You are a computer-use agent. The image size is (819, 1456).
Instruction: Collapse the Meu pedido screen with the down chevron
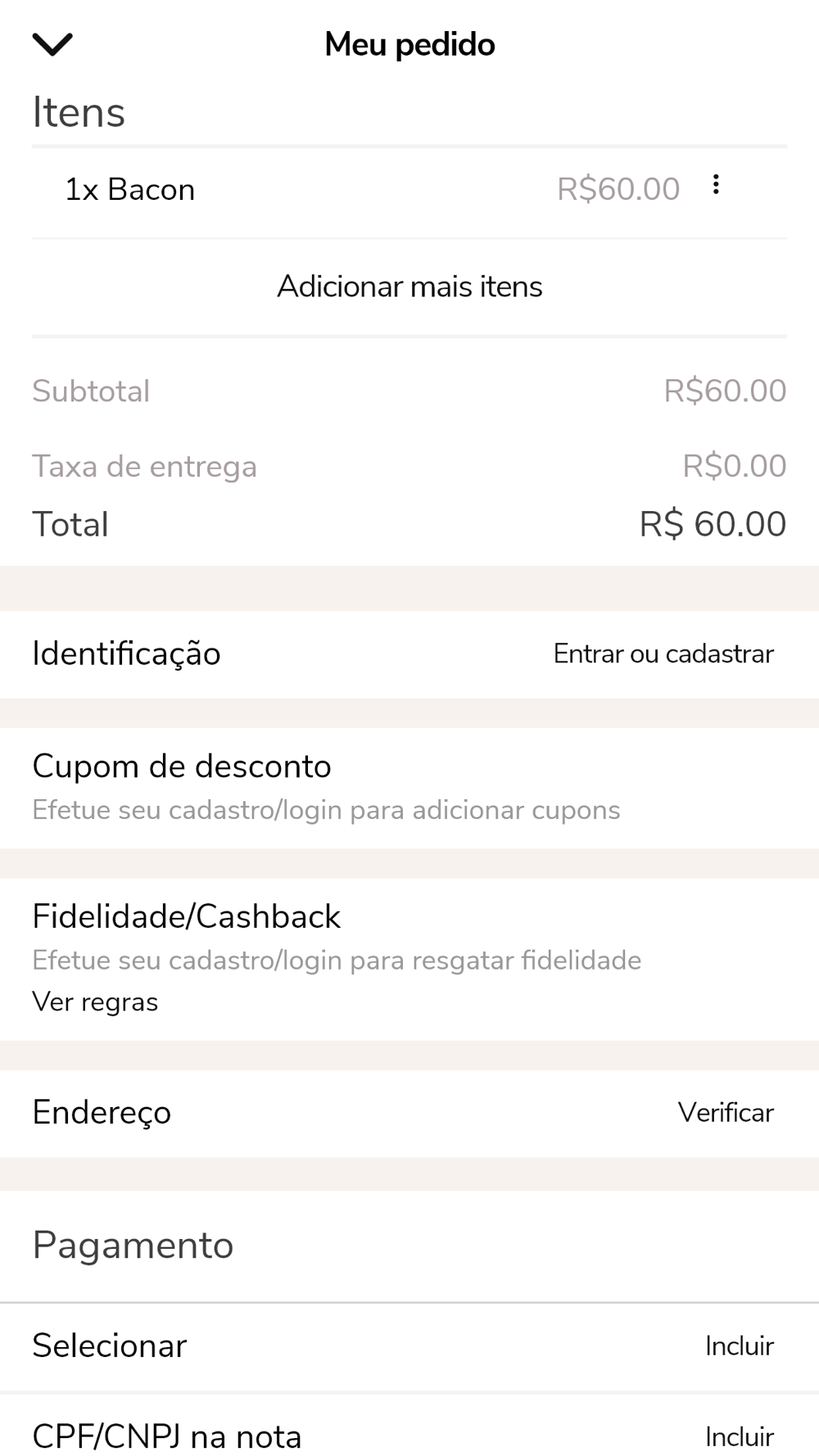(52, 44)
